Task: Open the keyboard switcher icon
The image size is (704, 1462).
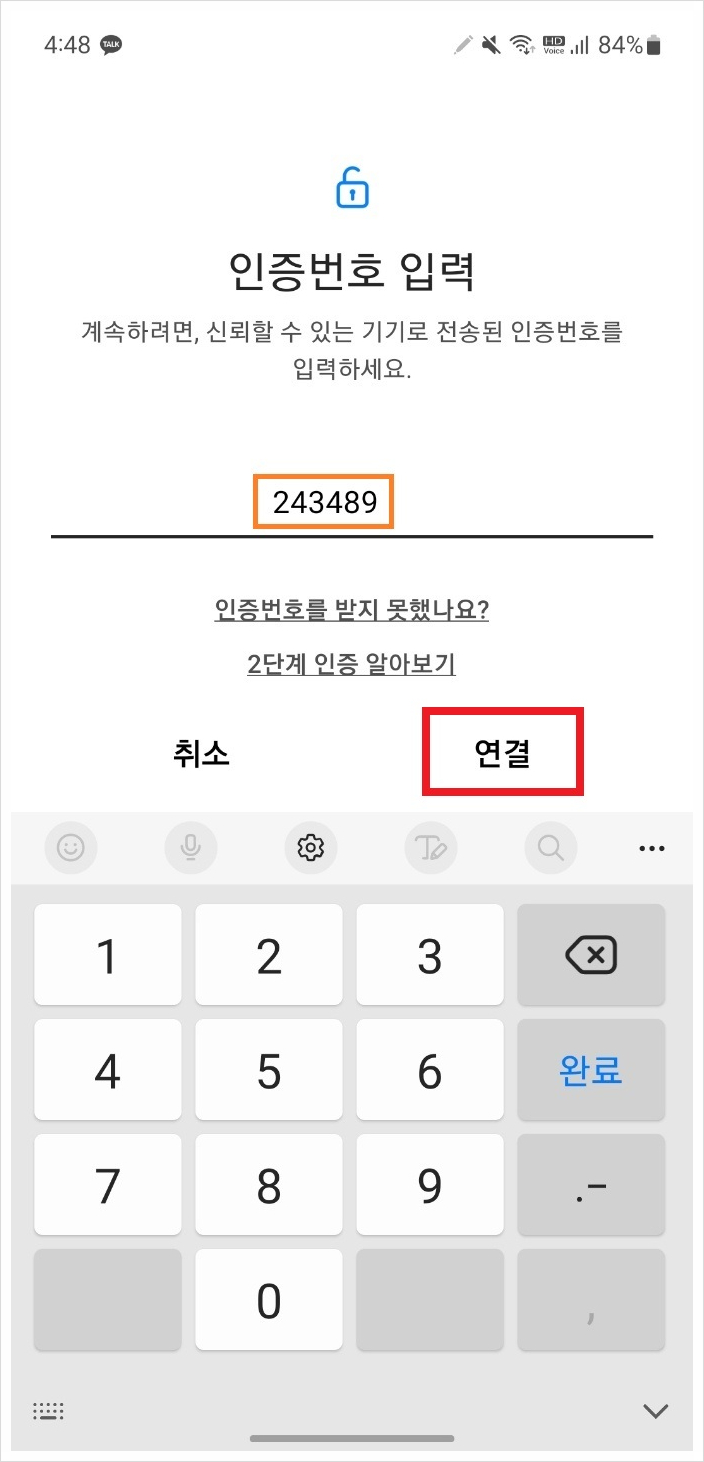Action: tap(48, 1411)
